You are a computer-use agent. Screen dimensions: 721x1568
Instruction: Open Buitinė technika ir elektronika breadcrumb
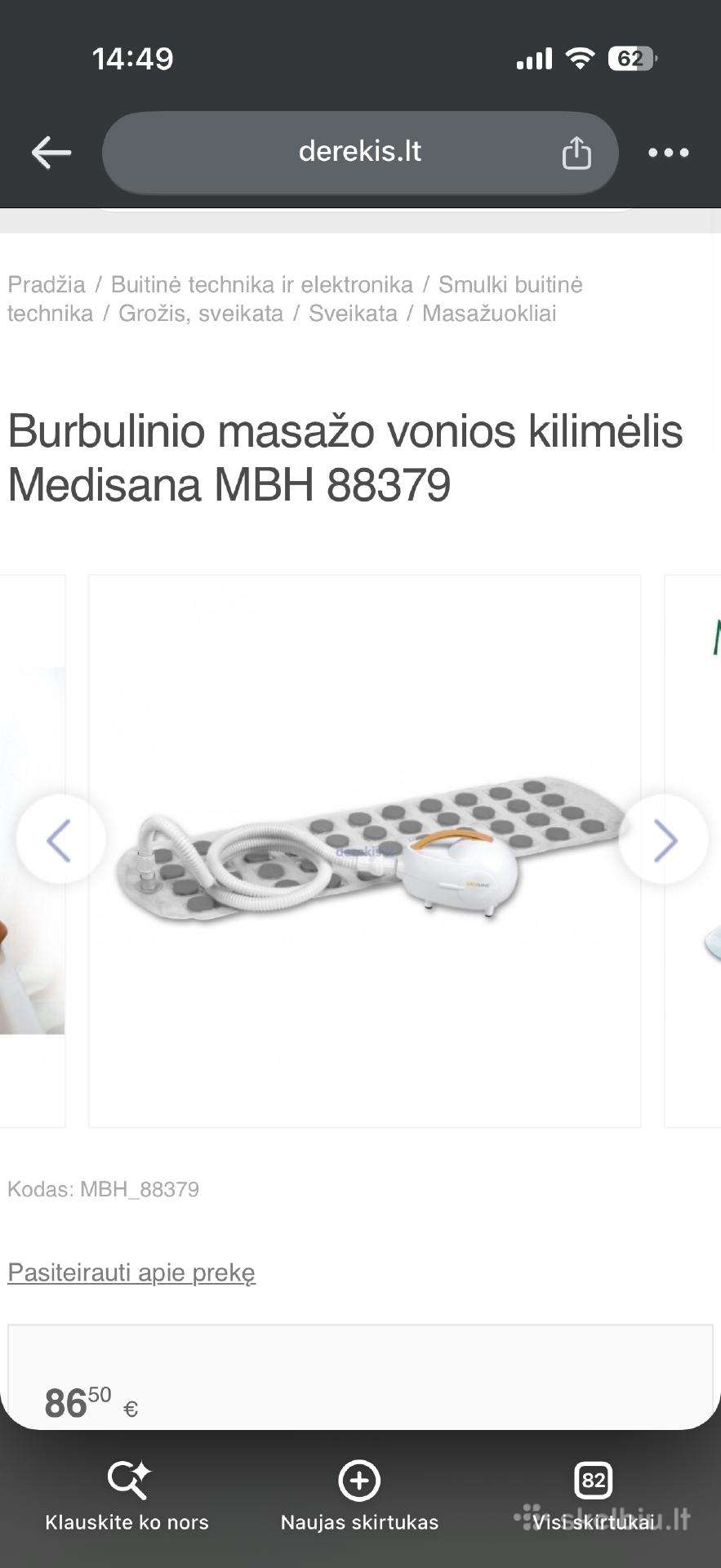(x=262, y=284)
